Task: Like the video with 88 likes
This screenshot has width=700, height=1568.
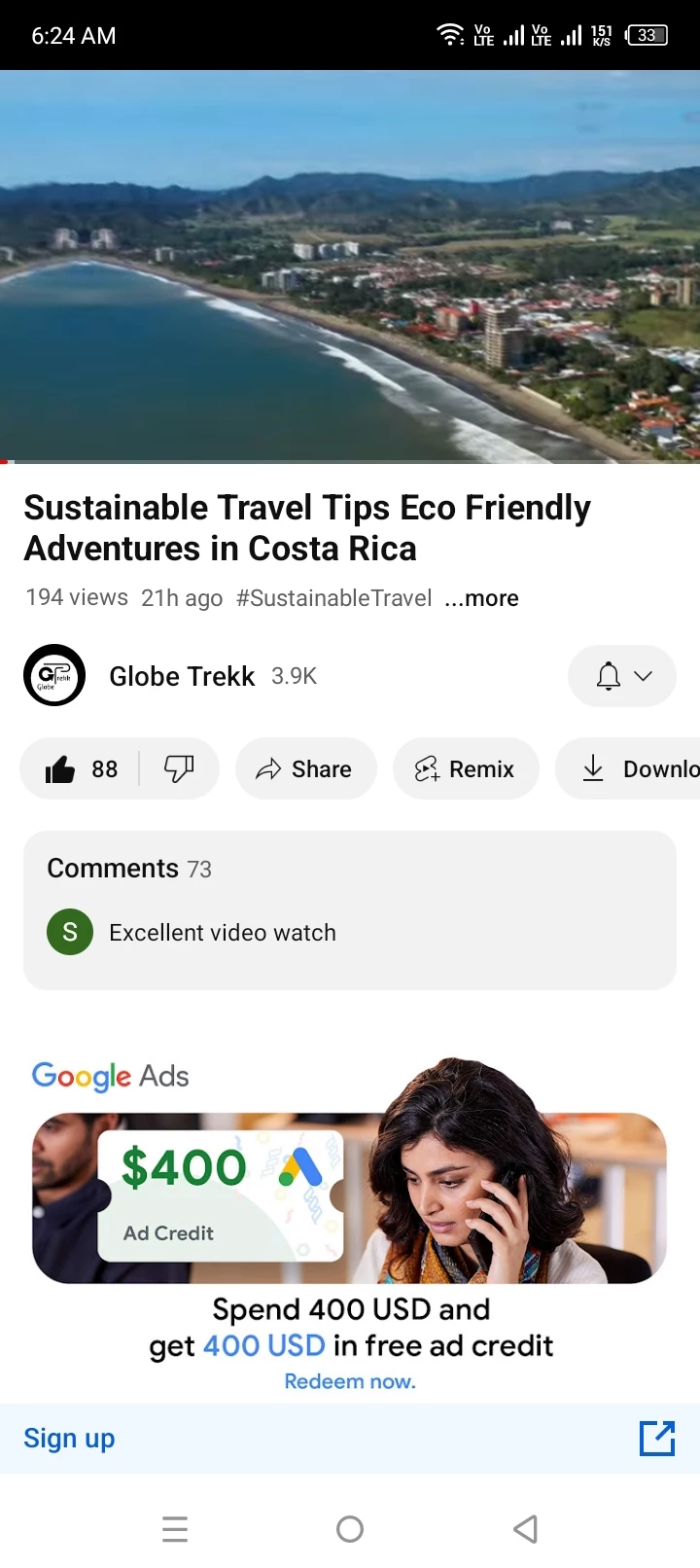Action: 81,769
